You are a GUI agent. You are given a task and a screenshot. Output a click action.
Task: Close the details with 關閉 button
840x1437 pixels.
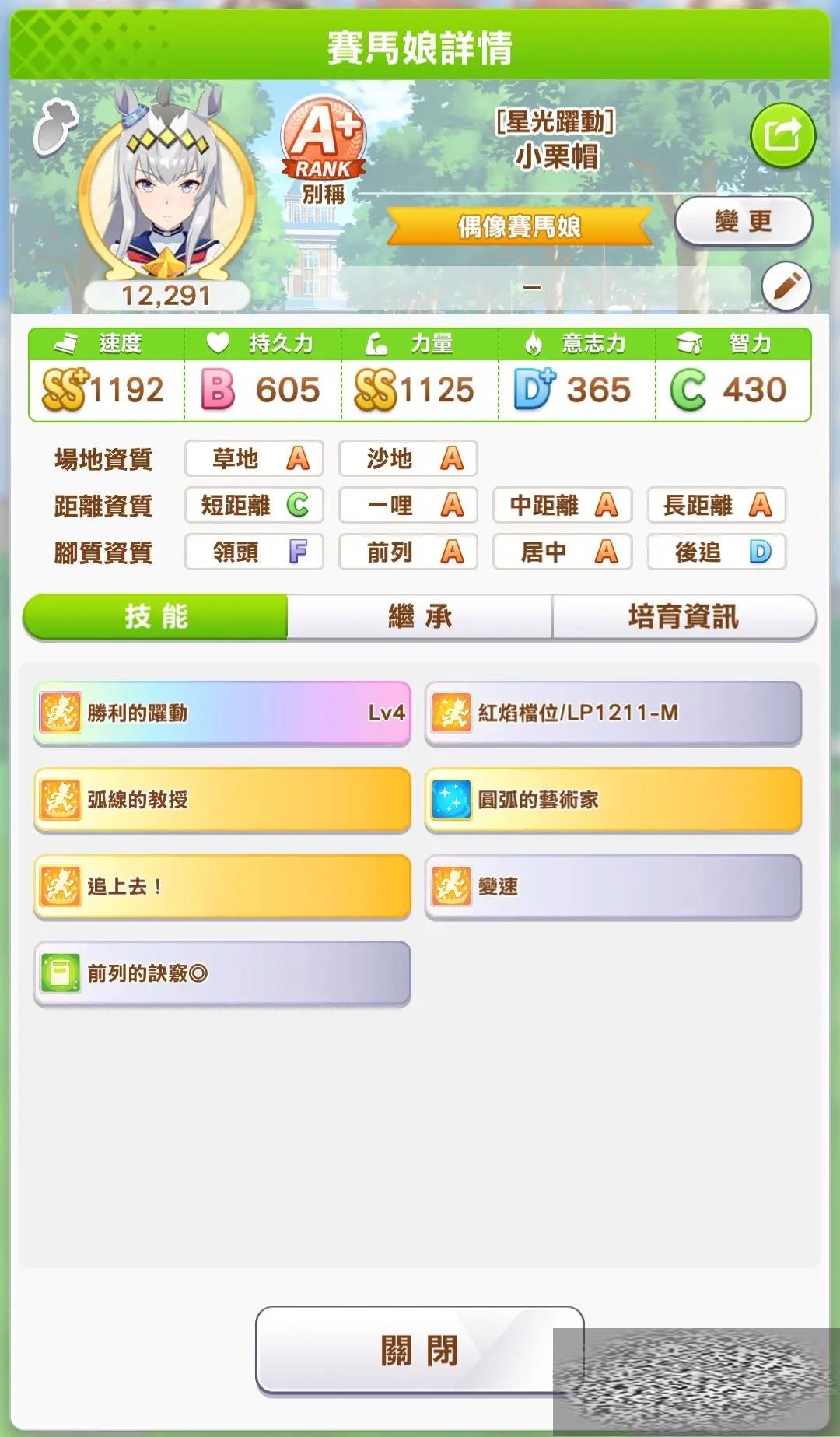tap(418, 1350)
